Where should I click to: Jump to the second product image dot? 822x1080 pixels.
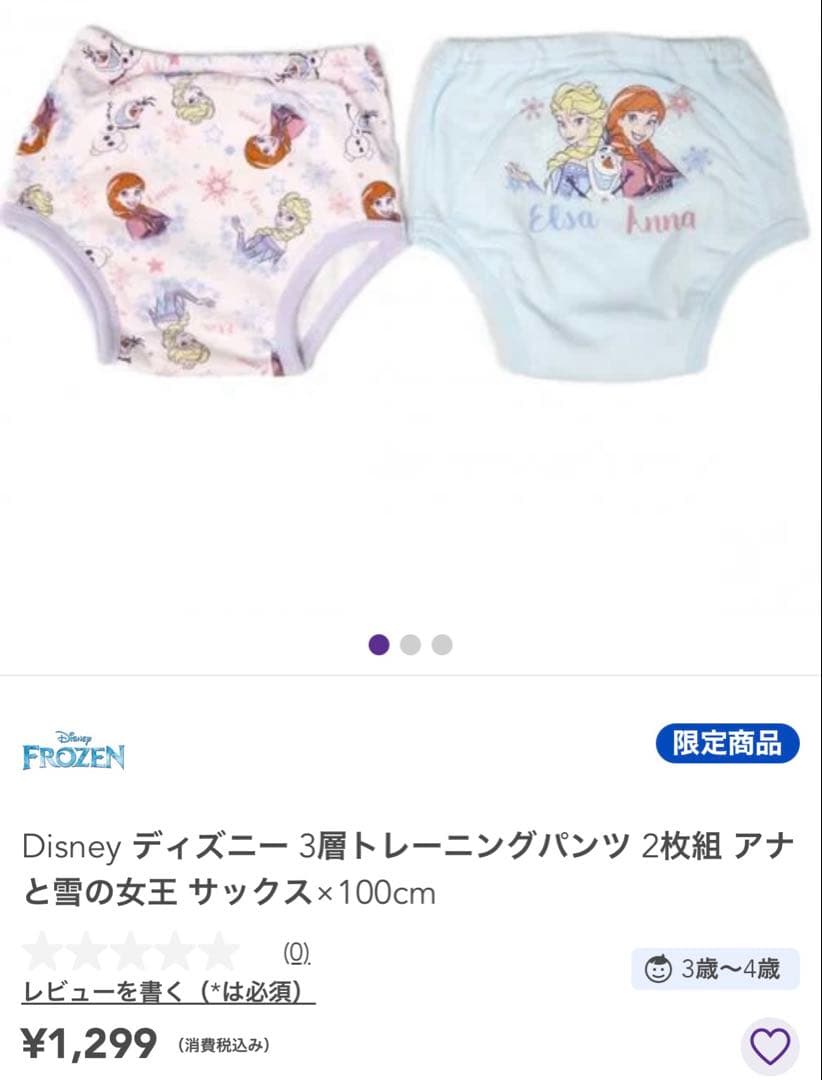pyautogui.click(x=410, y=645)
